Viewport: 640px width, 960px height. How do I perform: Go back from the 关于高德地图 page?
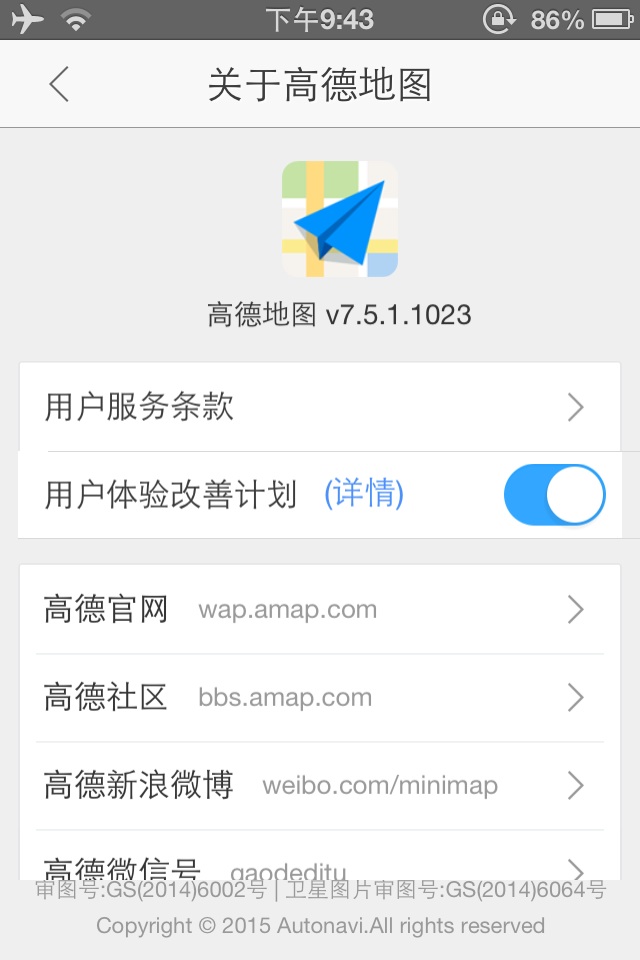pos(60,84)
